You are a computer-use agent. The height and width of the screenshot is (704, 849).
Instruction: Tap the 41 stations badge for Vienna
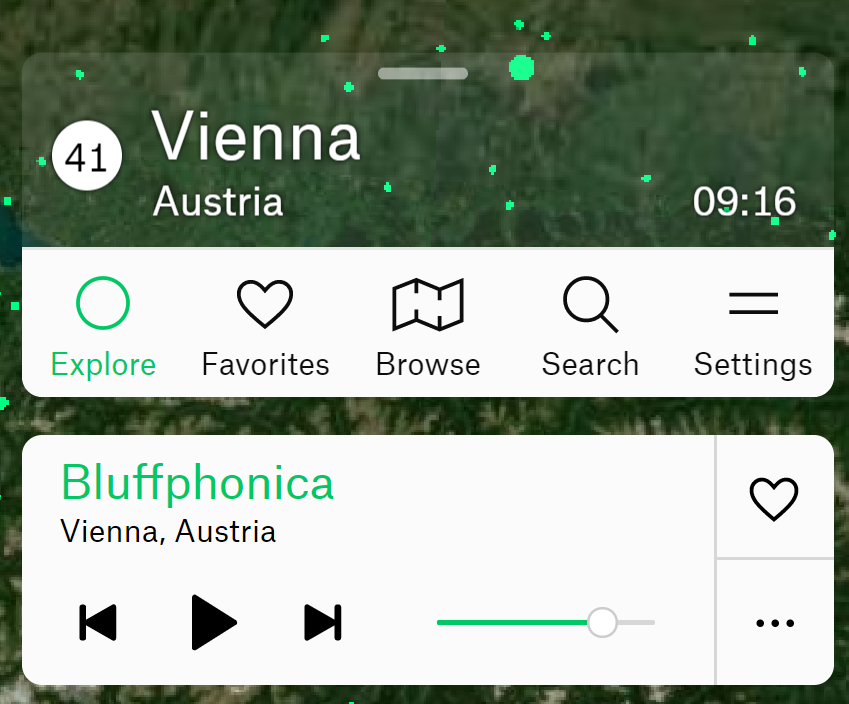(x=87, y=157)
